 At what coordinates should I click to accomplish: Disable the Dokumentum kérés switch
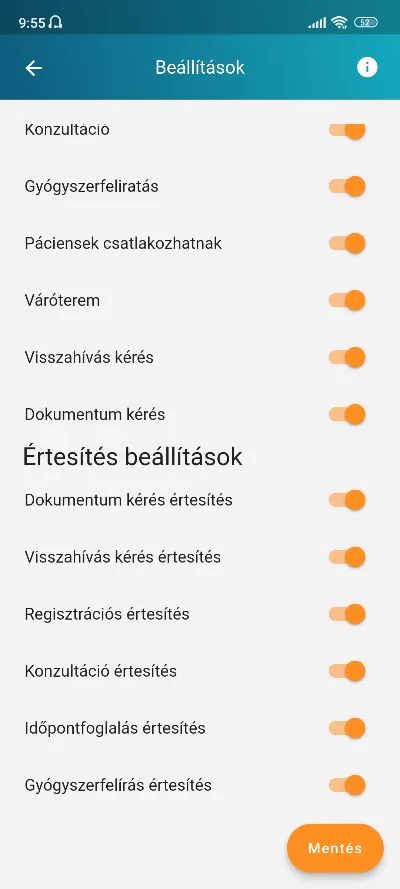tap(347, 414)
